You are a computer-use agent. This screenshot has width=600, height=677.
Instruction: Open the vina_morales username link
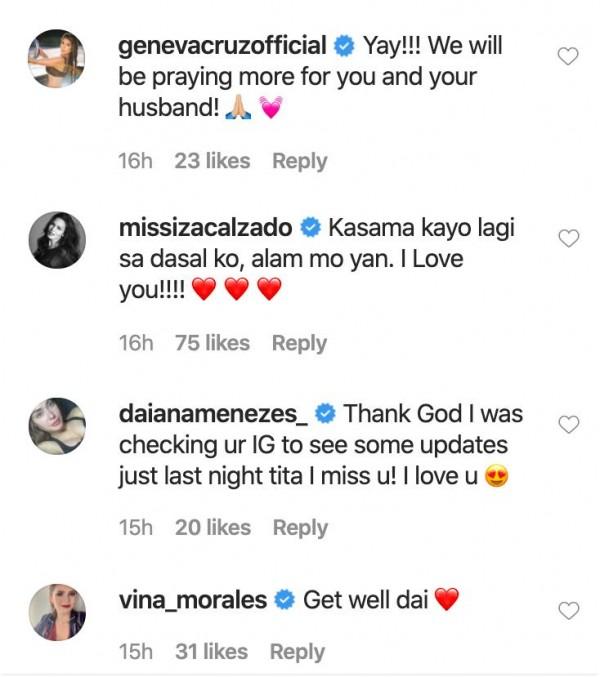(x=192, y=600)
